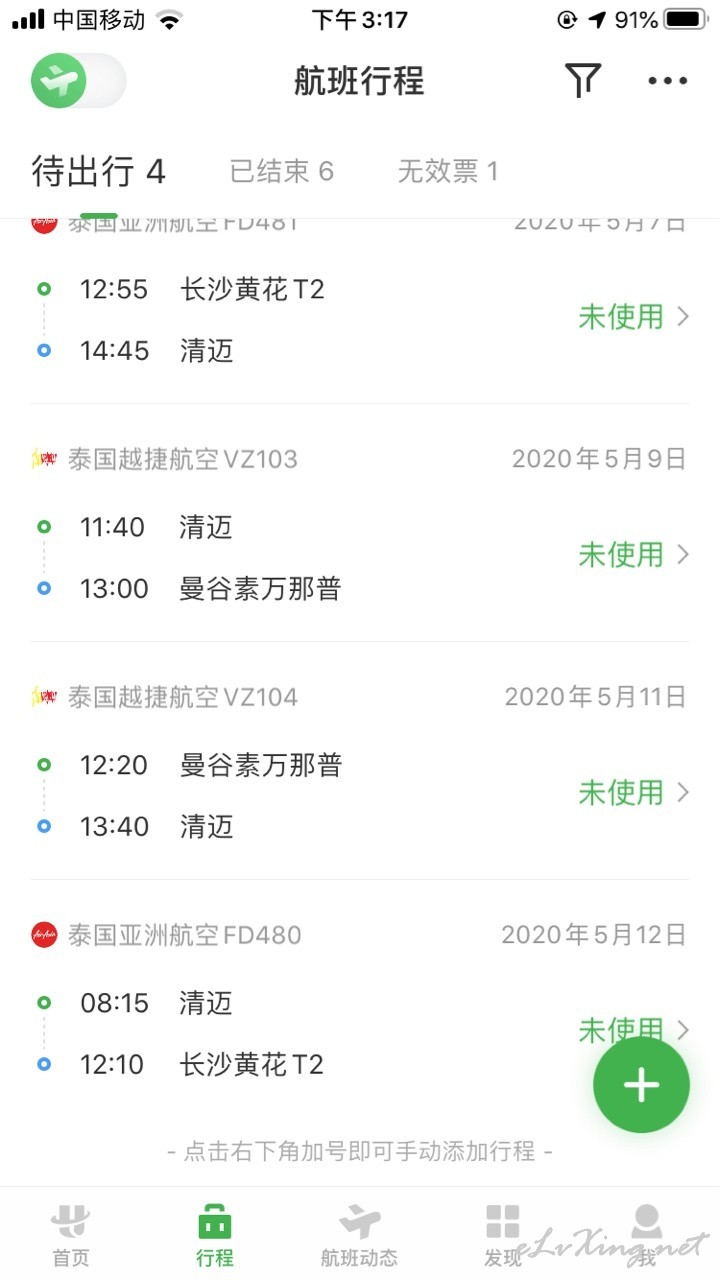Viewport: 720px width, 1280px height.
Task: Switch to the 已结束 6 tab
Action: [x=281, y=171]
